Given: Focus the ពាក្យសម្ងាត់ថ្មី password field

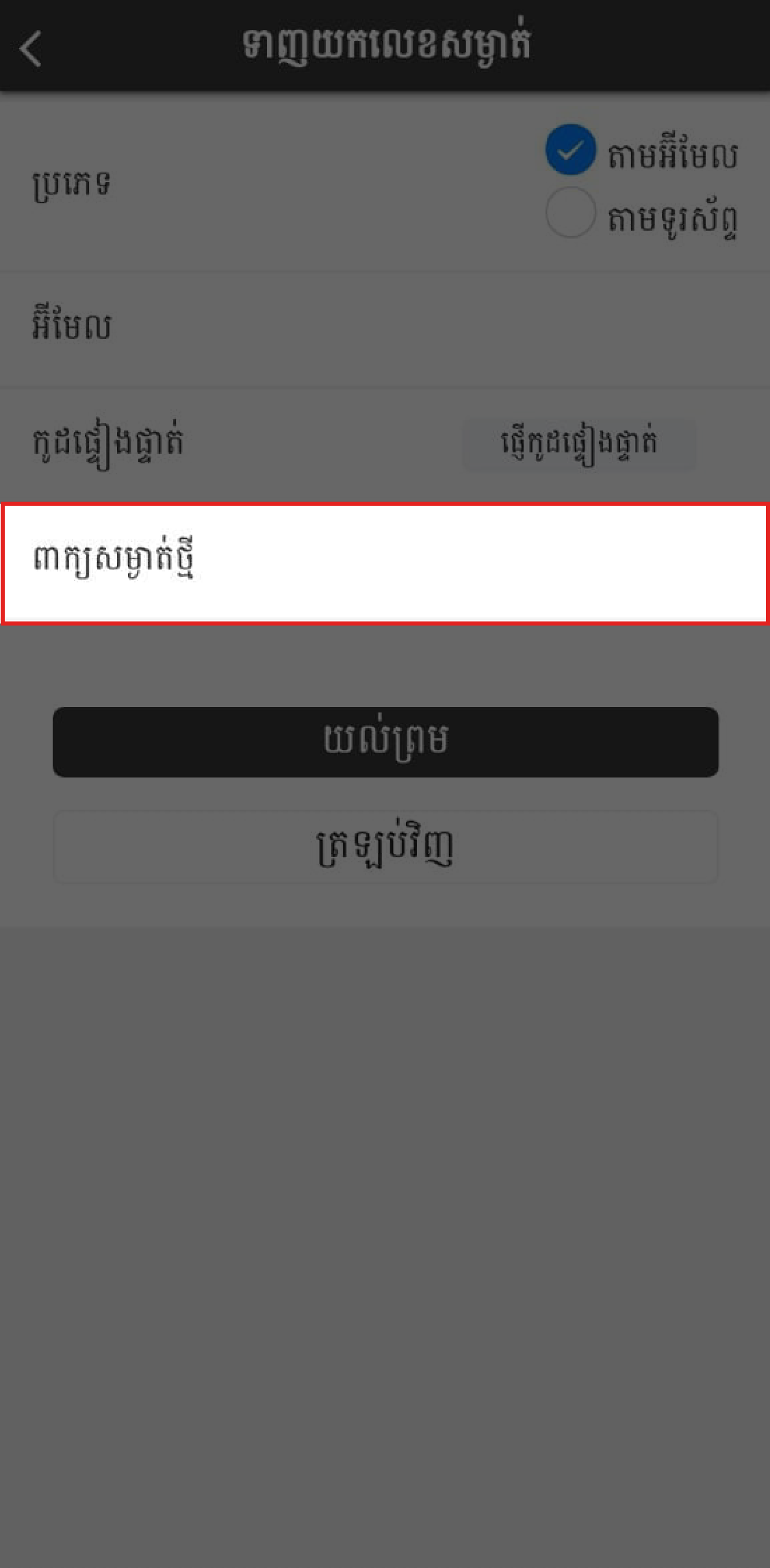Looking at the screenshot, I should pos(385,563).
